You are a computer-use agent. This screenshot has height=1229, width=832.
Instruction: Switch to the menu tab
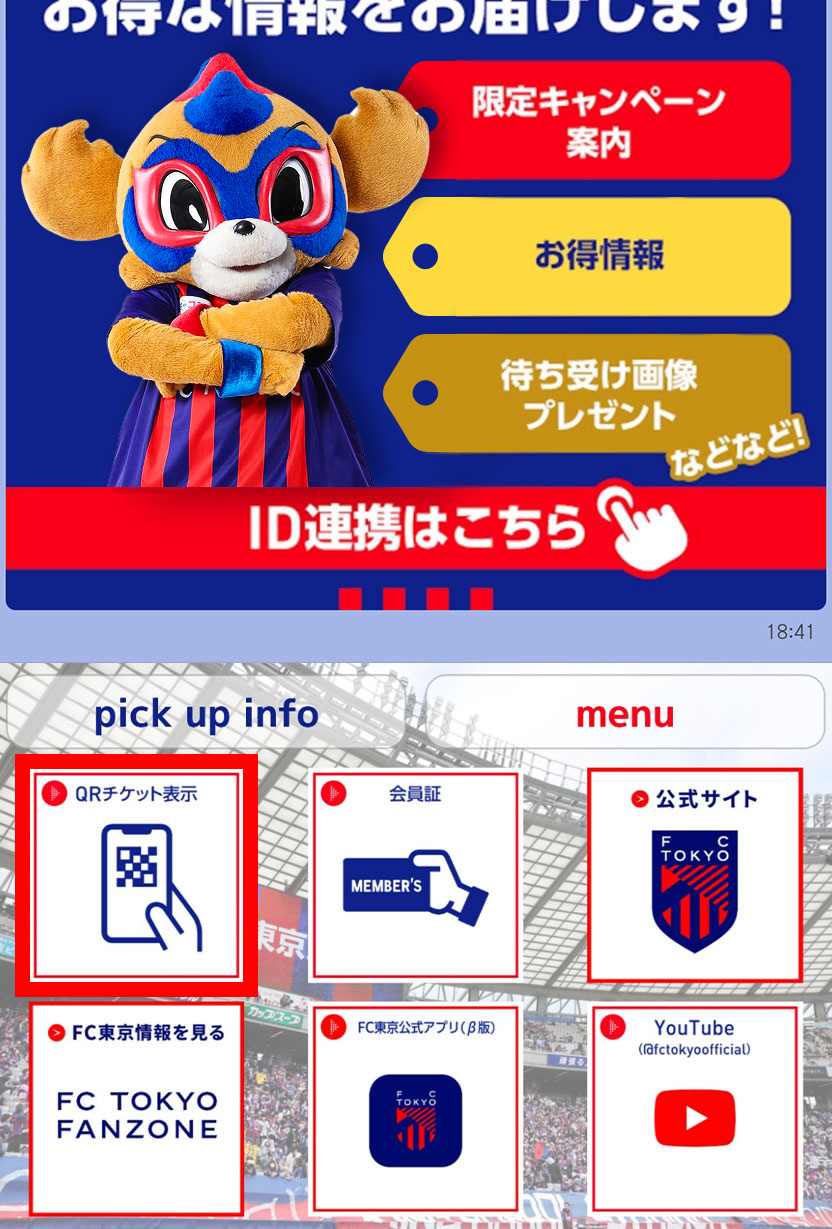coord(625,714)
